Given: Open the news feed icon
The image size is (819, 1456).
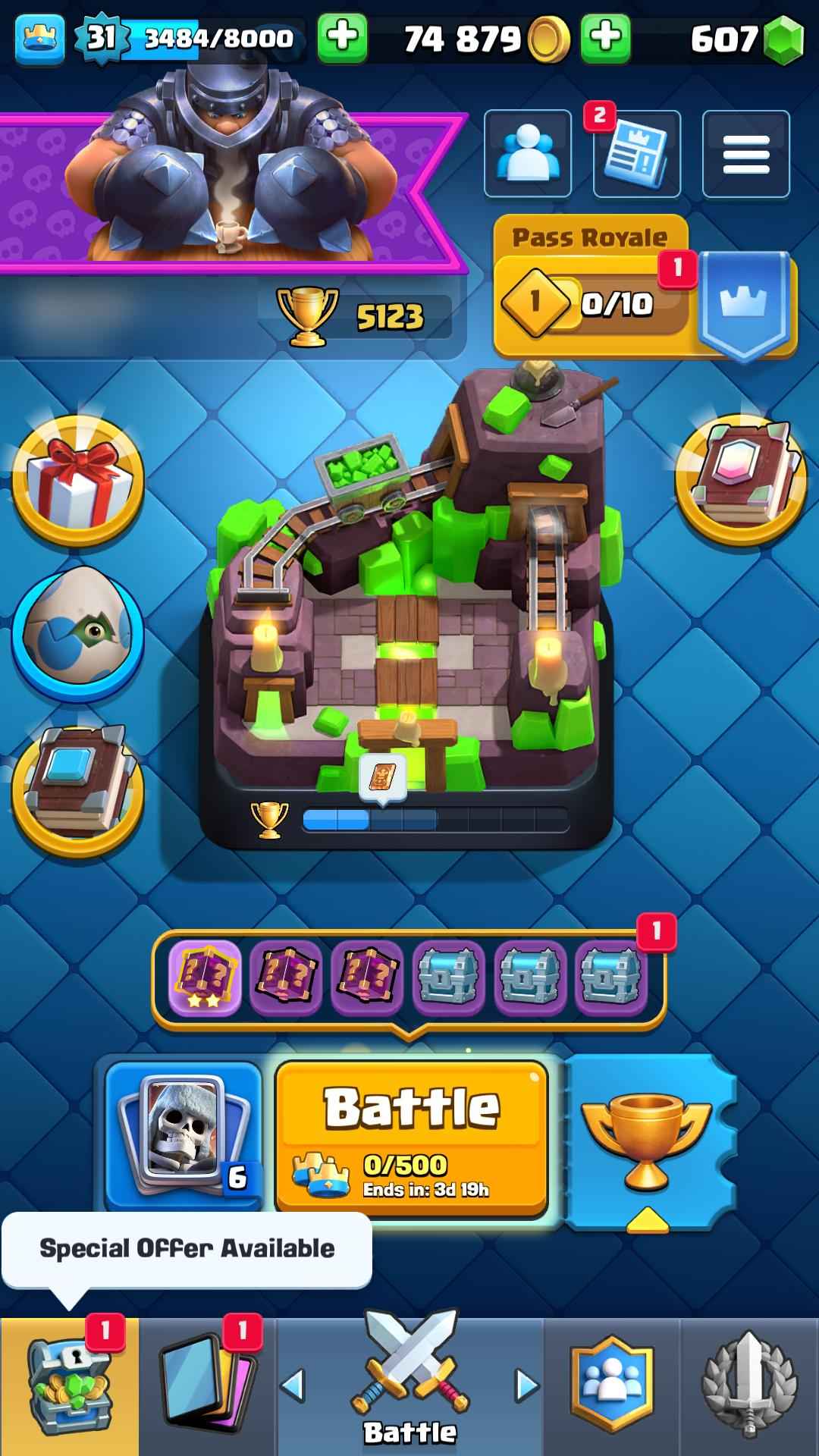Looking at the screenshot, I should (636, 154).
